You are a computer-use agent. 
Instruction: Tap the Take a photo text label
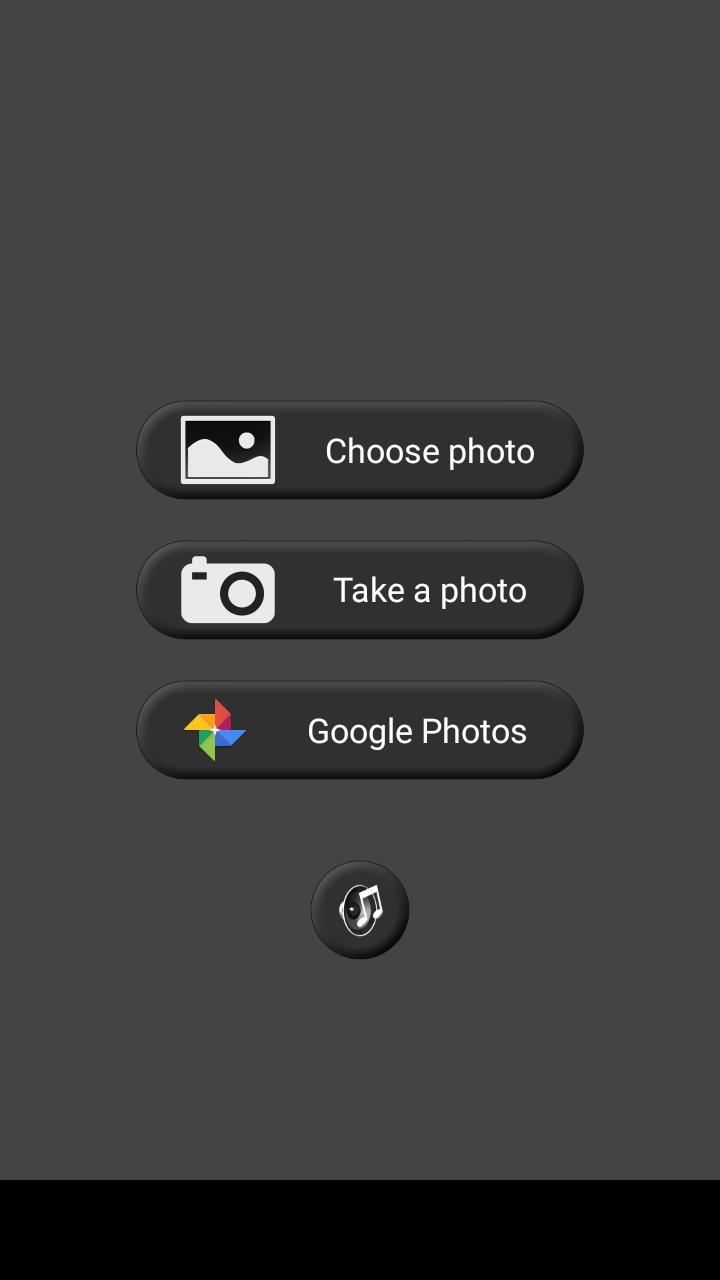click(x=430, y=590)
